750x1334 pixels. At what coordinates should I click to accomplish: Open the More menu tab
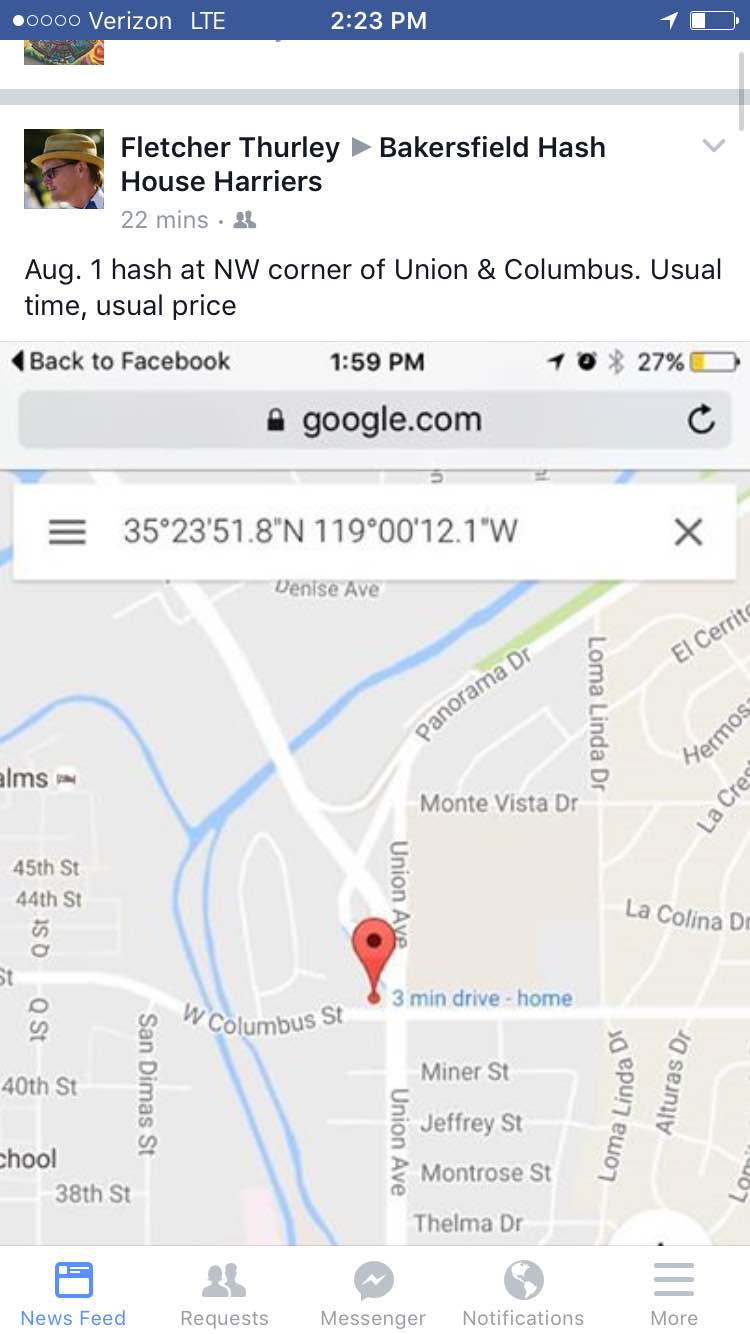click(674, 1292)
